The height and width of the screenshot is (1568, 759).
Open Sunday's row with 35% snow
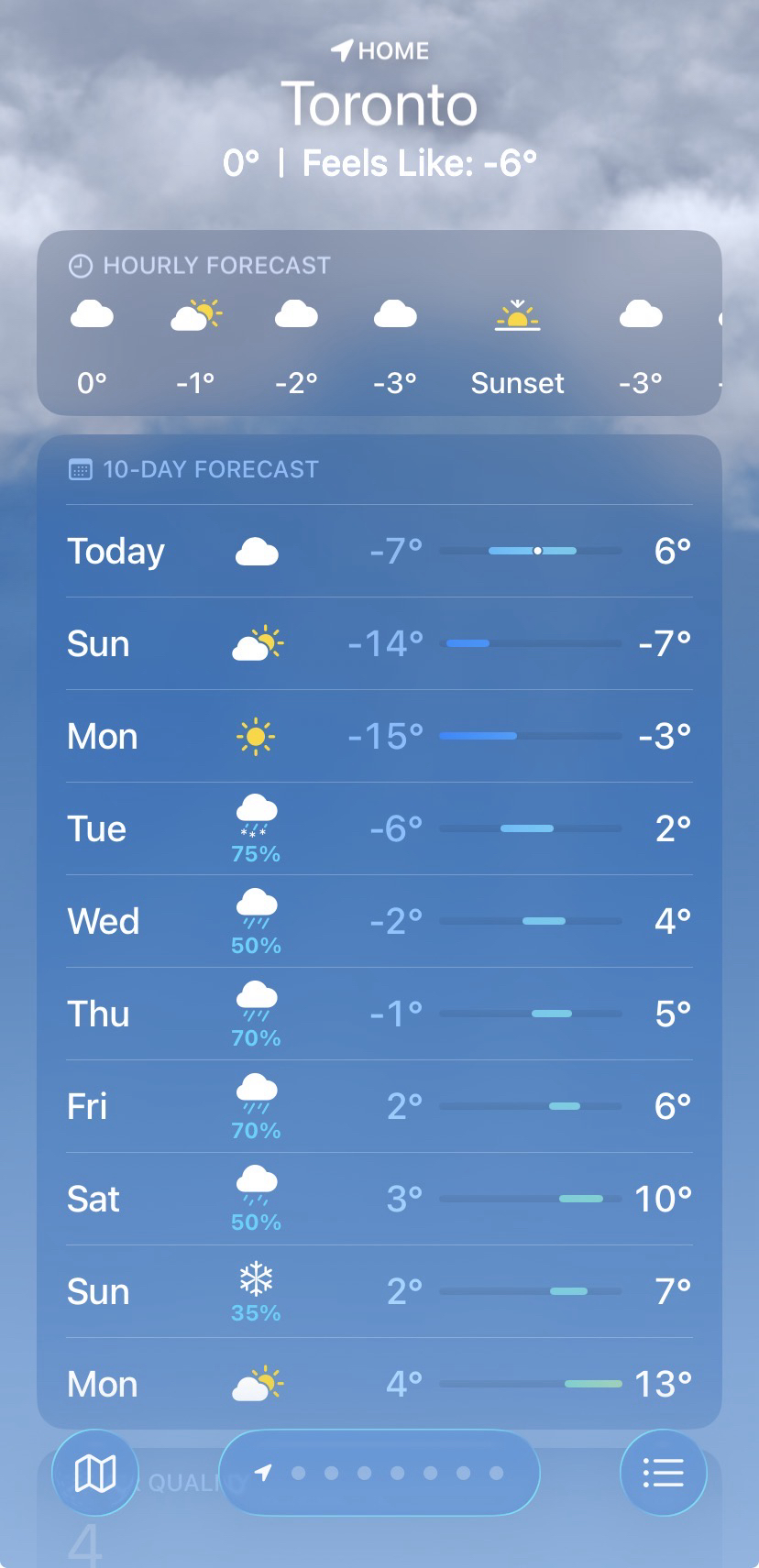(x=379, y=1291)
